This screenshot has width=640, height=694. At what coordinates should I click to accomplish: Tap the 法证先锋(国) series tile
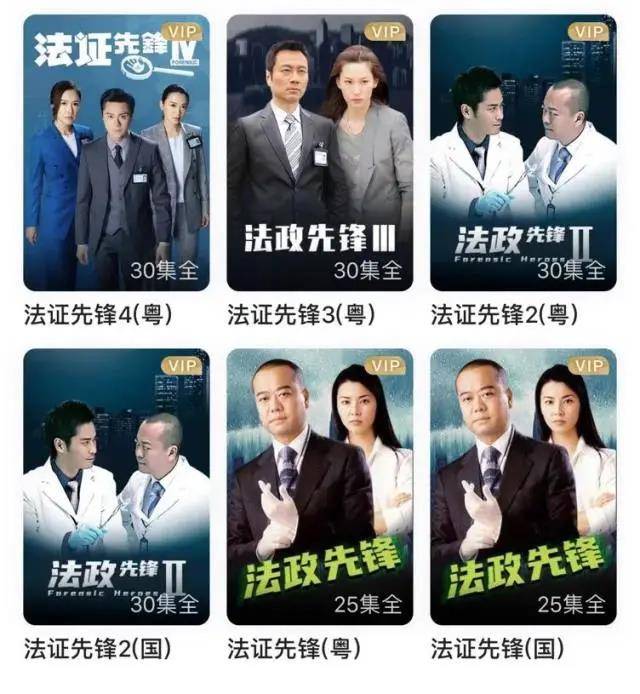pyautogui.click(x=523, y=487)
